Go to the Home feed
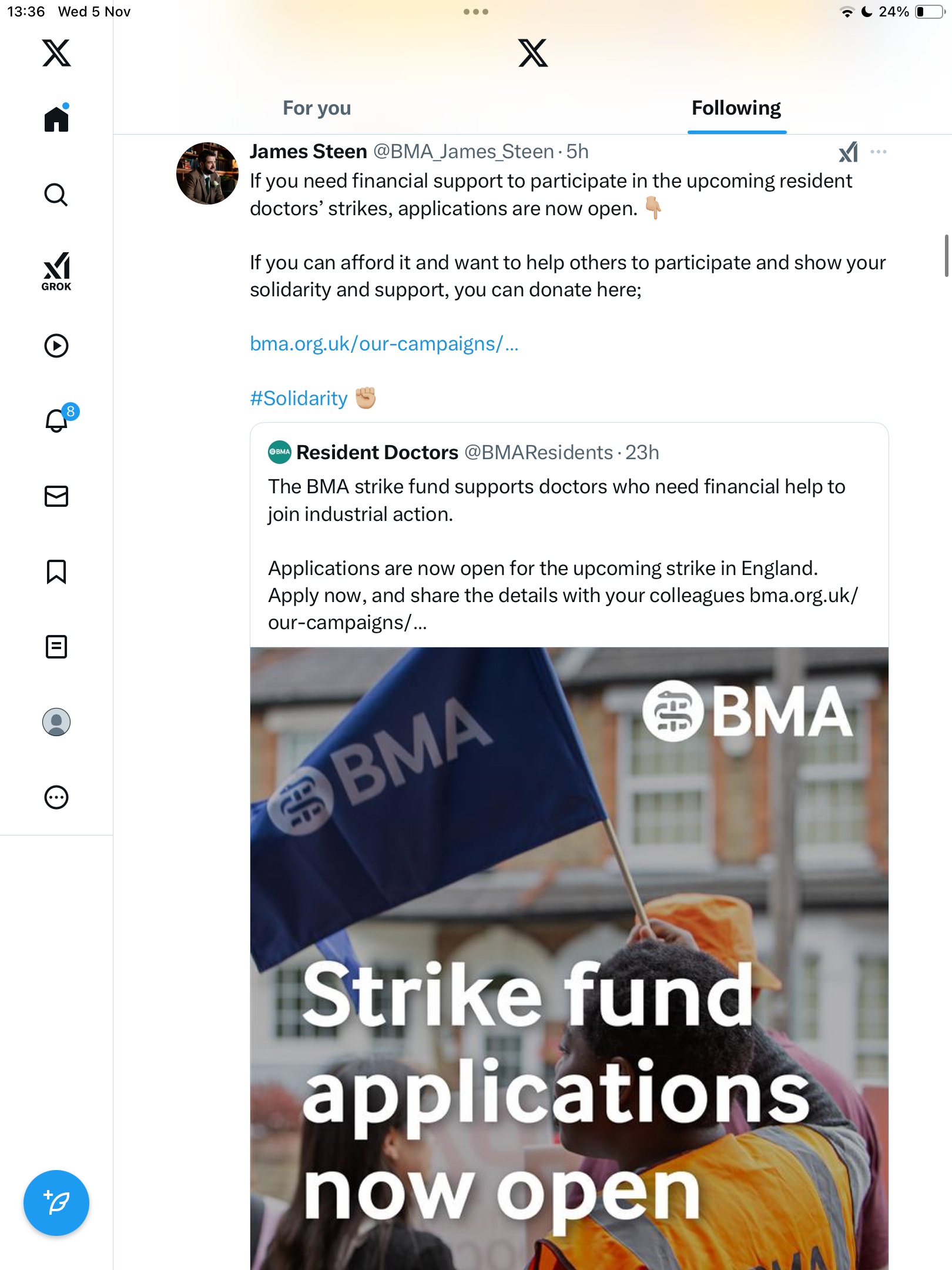Image resolution: width=952 pixels, height=1270 pixels. 56,119
